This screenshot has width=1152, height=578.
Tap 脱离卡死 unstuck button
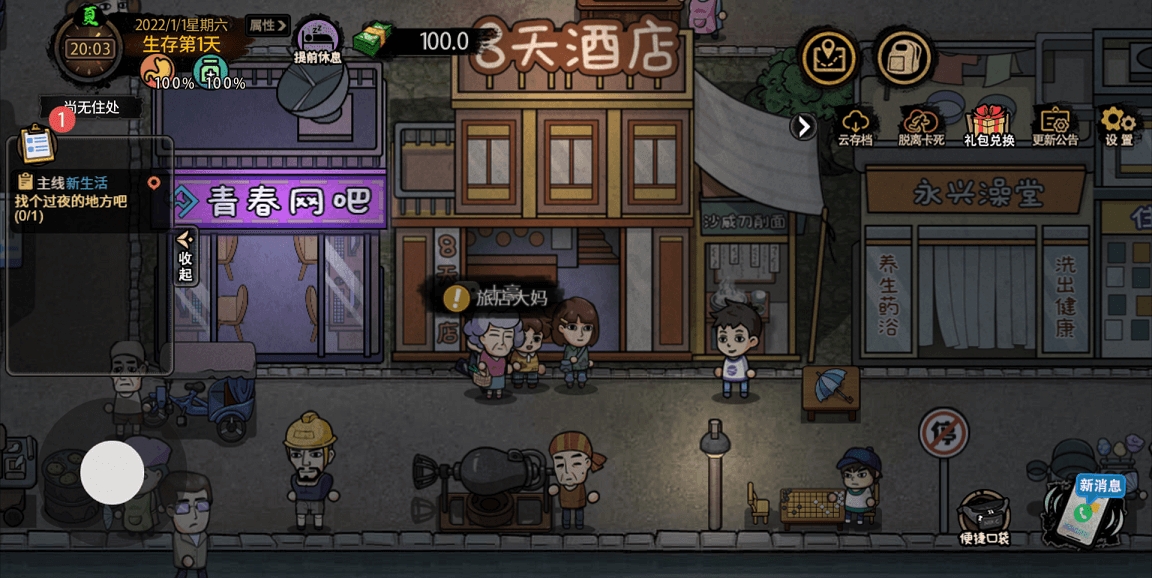coord(921,126)
